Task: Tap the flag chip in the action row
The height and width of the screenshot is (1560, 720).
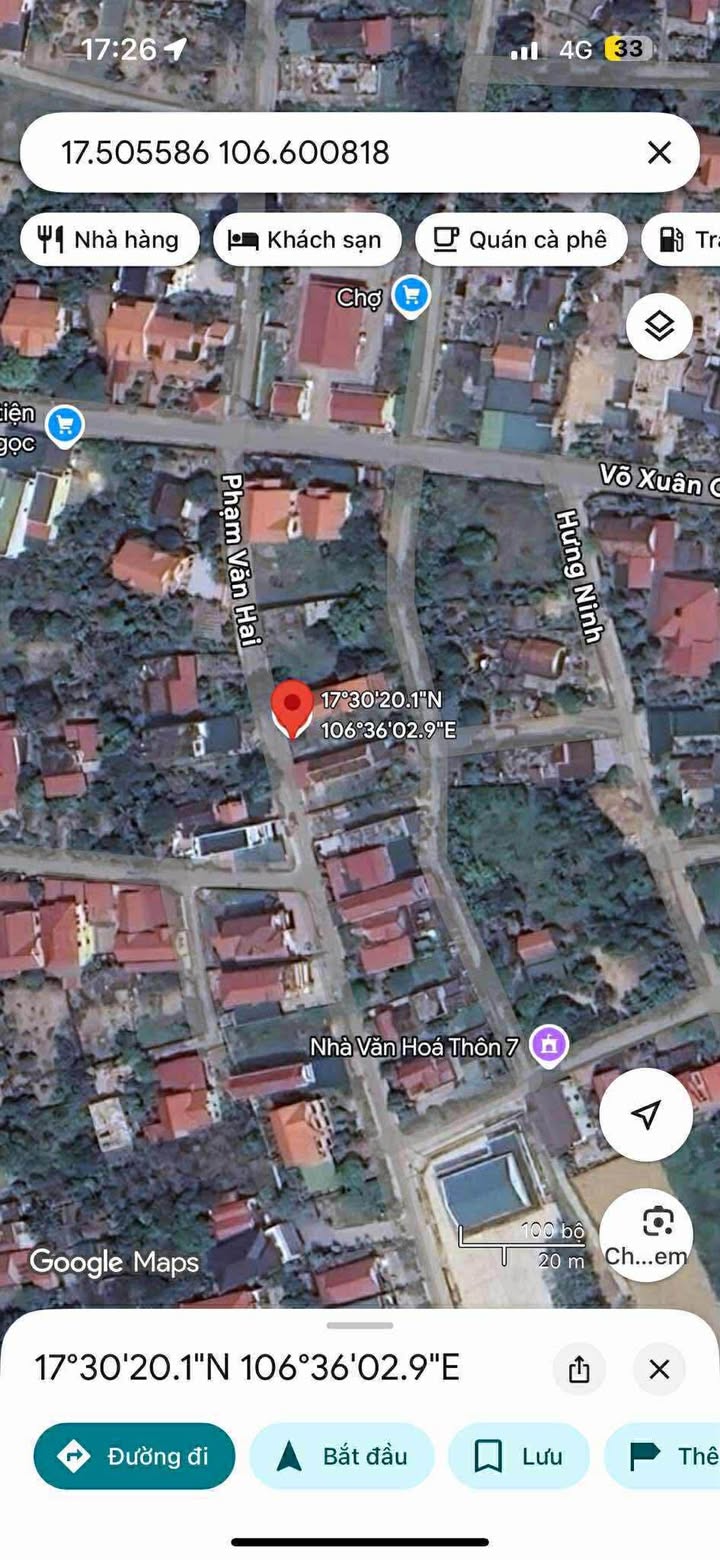Action: pyautogui.click(x=663, y=1456)
